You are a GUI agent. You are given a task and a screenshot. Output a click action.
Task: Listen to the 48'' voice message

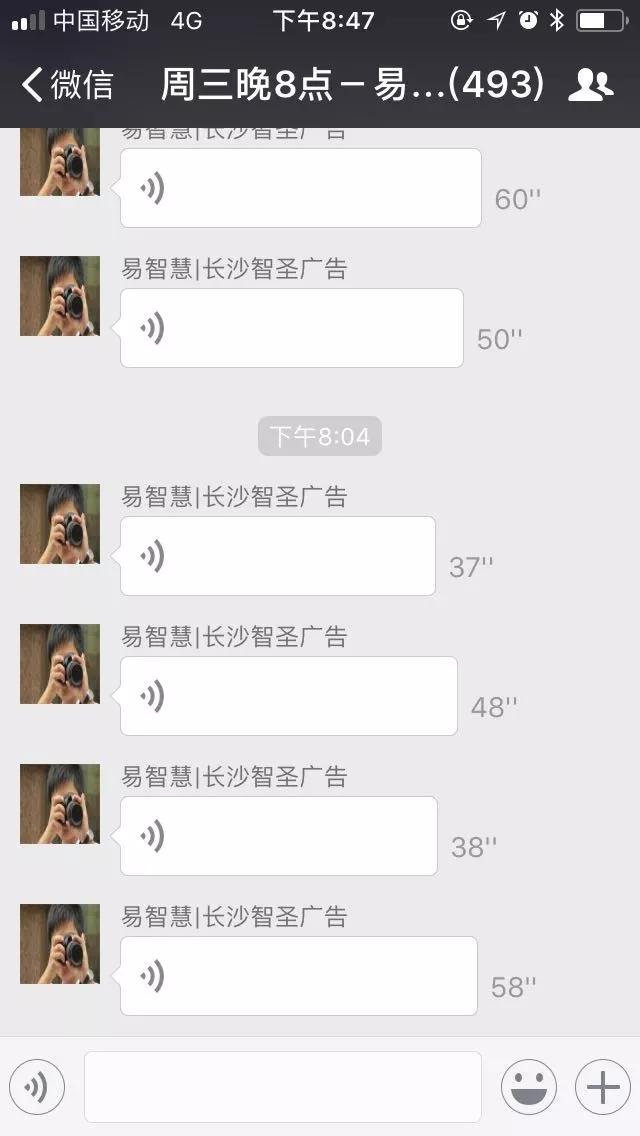pyautogui.click(x=288, y=696)
